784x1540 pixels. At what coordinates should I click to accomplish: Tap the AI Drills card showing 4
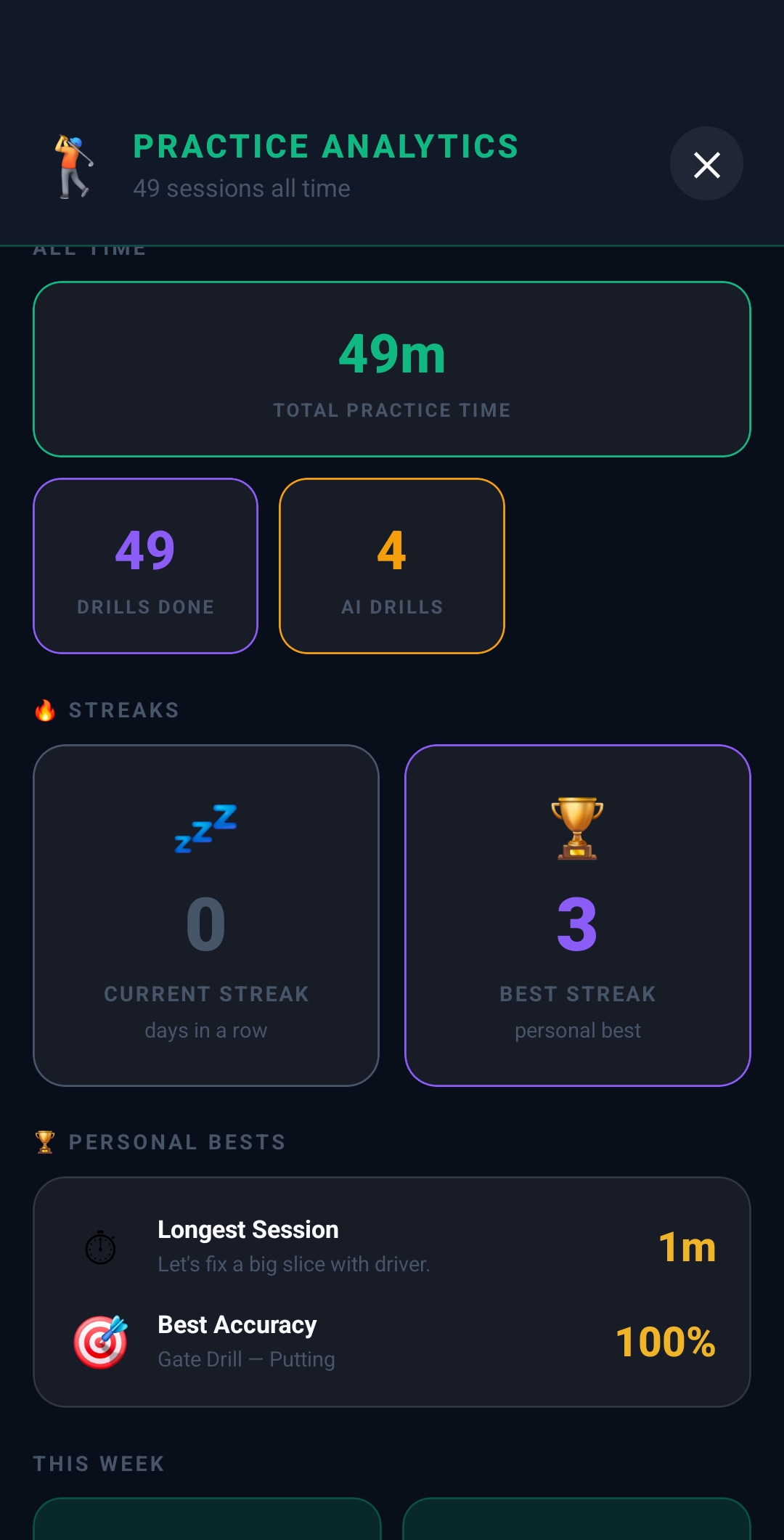pyautogui.click(x=391, y=565)
